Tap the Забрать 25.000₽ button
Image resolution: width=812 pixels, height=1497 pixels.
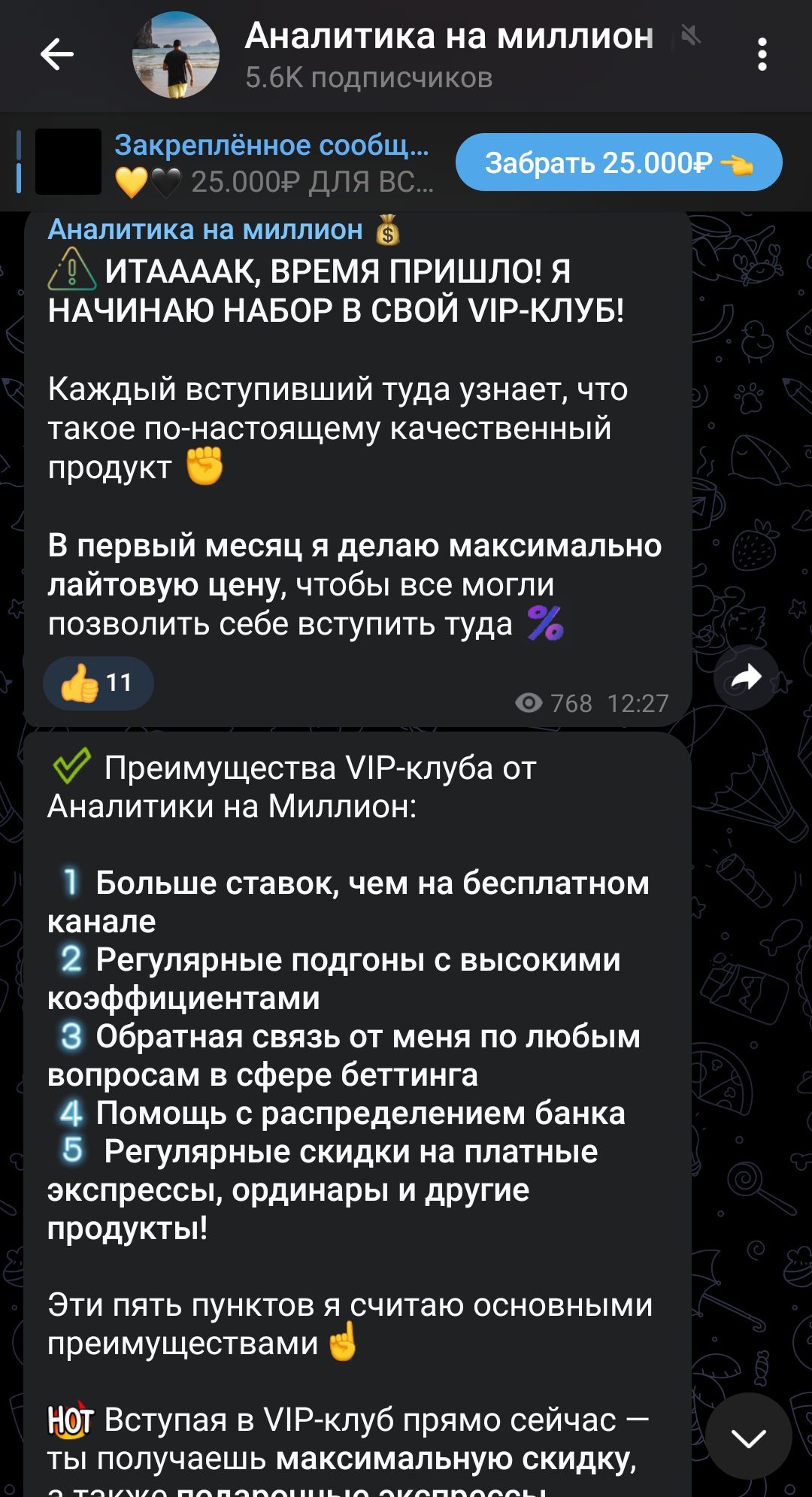coord(619,162)
